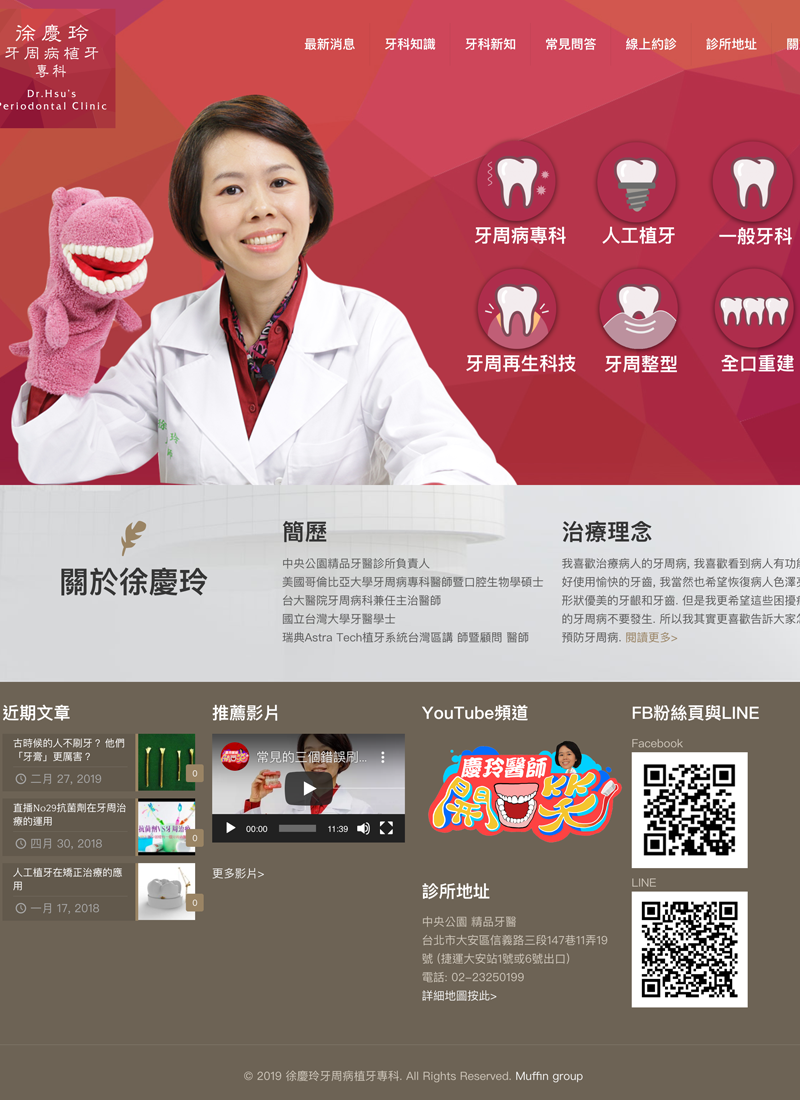800x1100 pixels.
Task: Open the 最新消息 menu item
Action: click(329, 44)
